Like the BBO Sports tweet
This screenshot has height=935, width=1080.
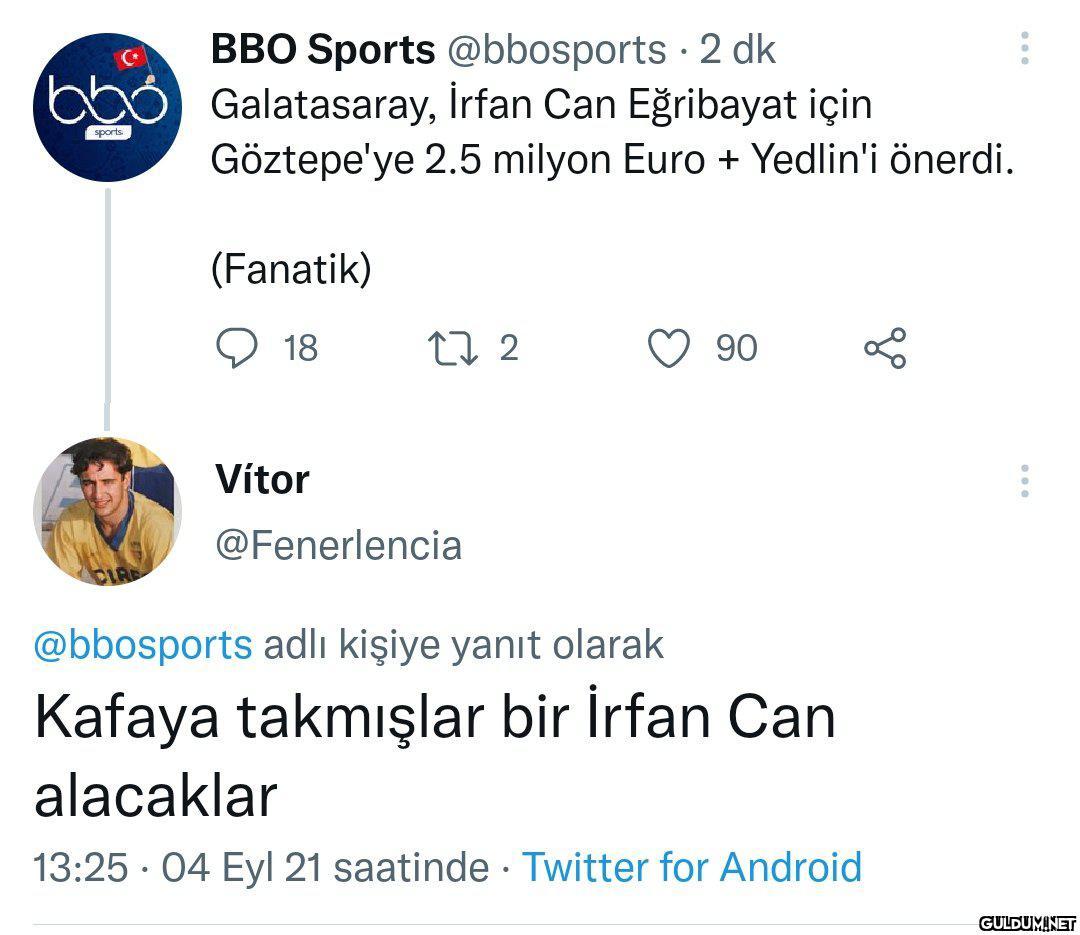669,348
